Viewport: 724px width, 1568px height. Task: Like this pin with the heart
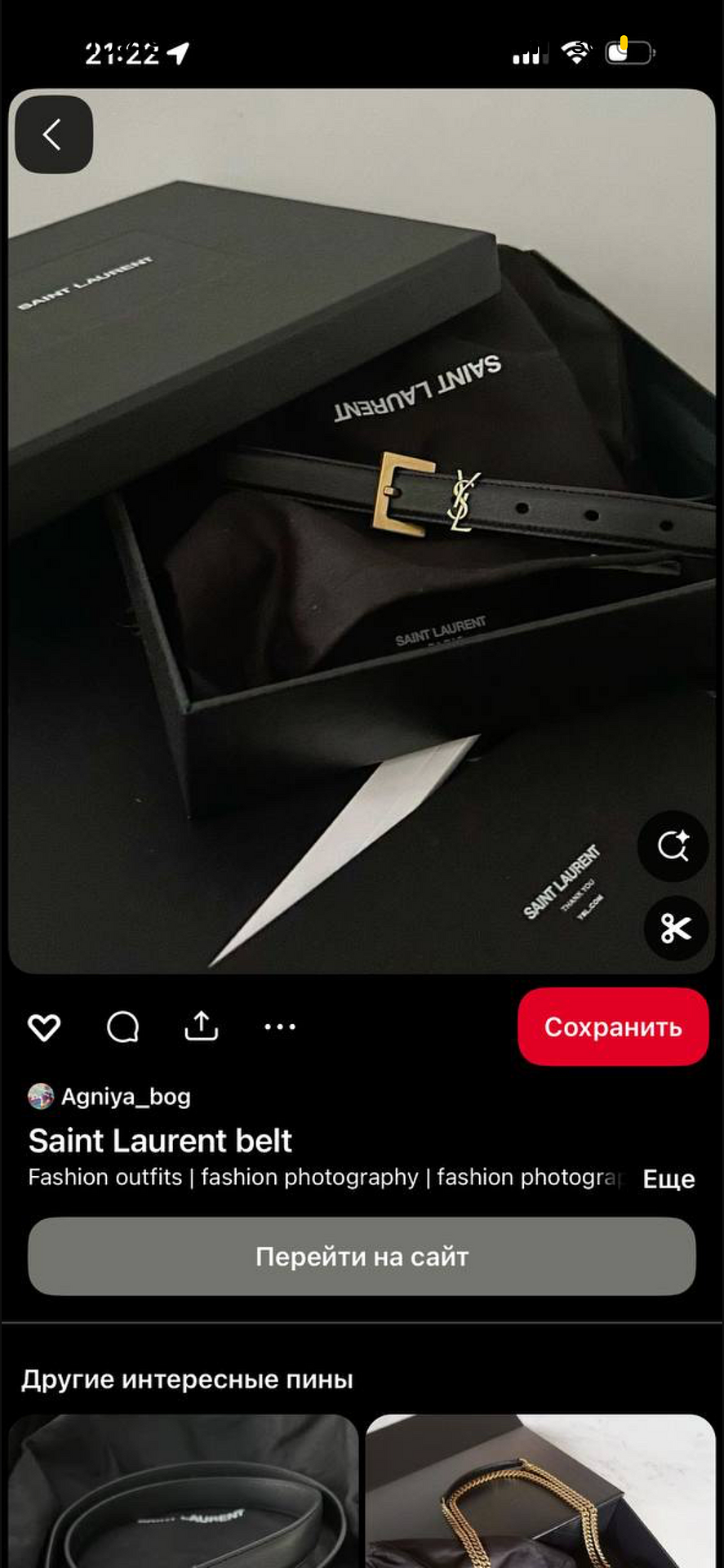[44, 1027]
